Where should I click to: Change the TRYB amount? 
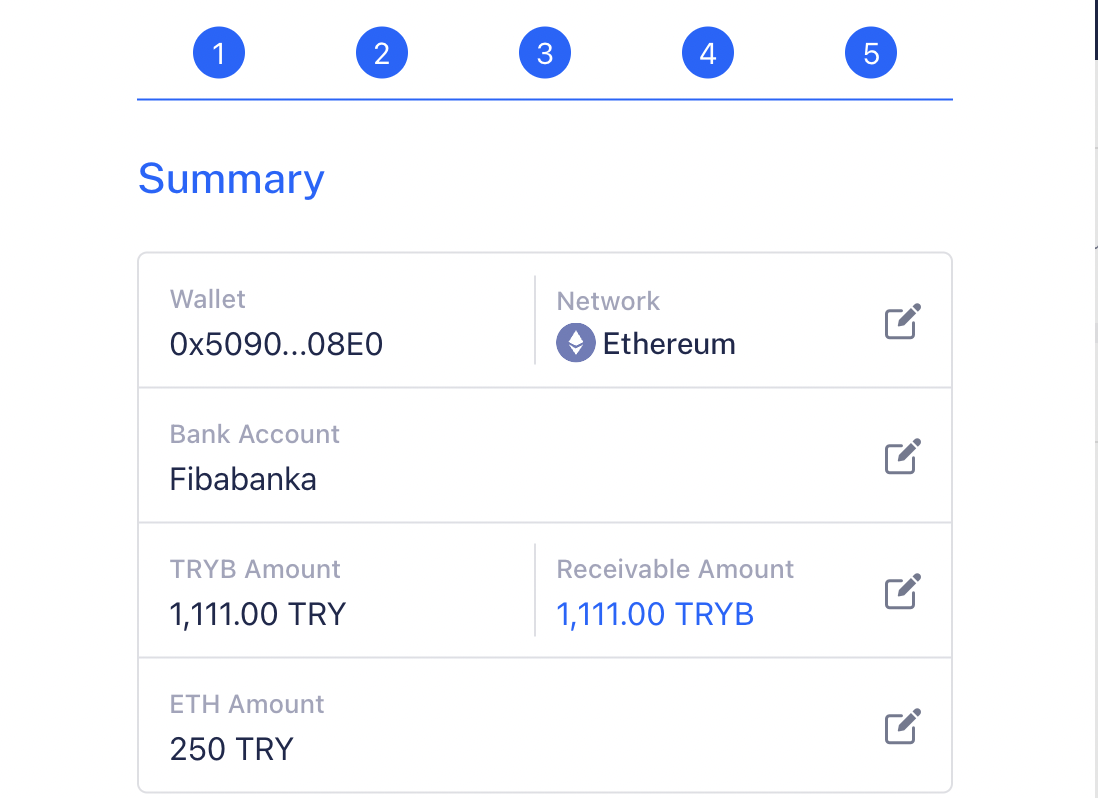pos(902,591)
